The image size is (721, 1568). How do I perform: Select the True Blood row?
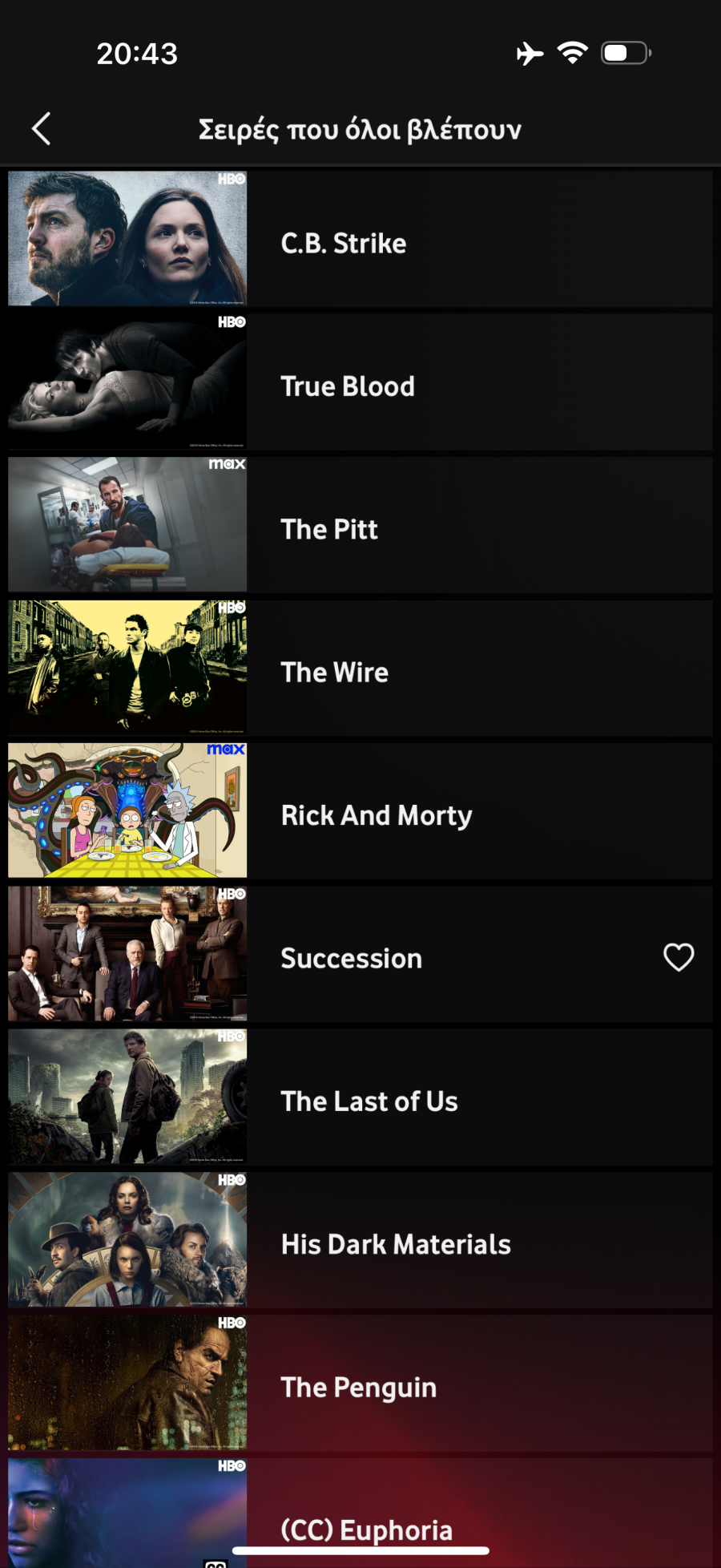(x=360, y=382)
